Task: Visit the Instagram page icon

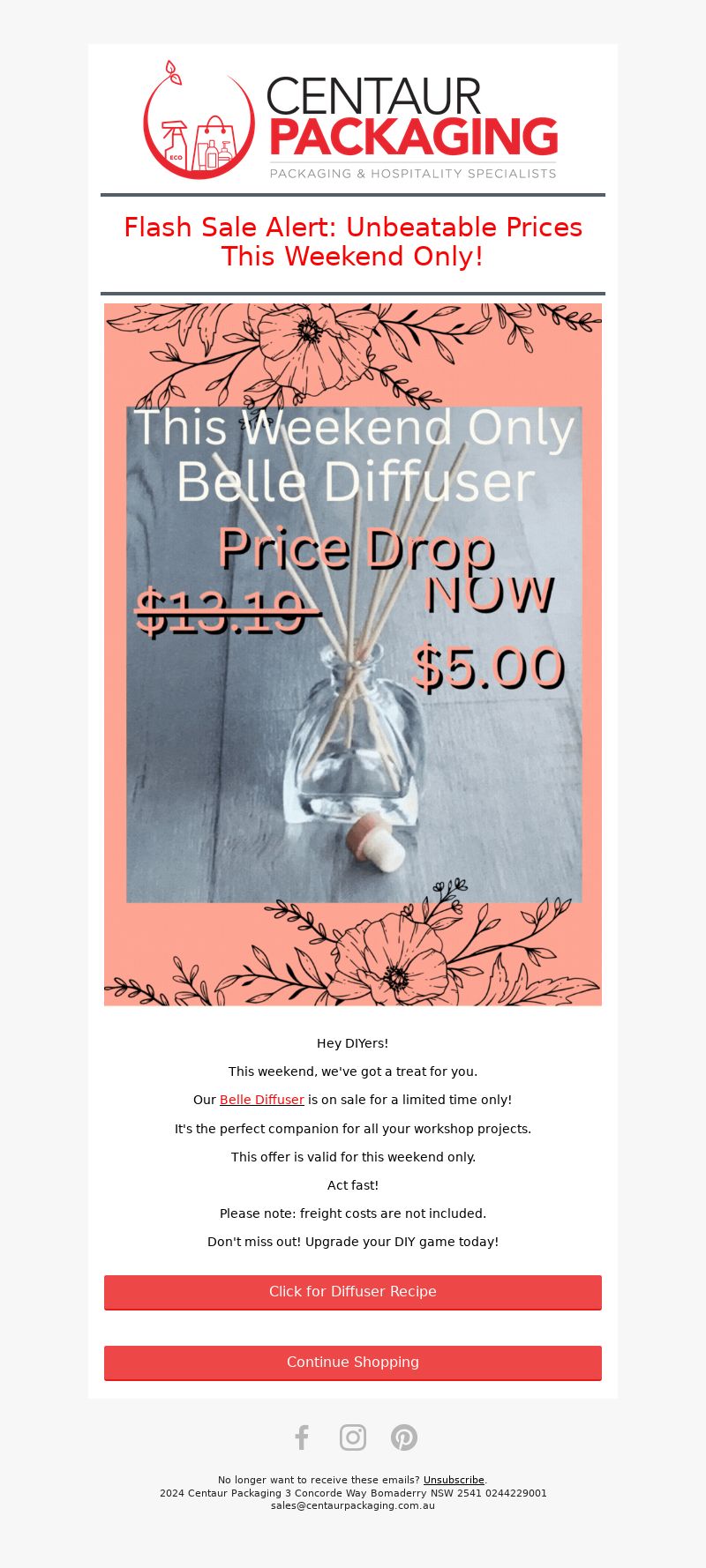Action: (353, 1437)
